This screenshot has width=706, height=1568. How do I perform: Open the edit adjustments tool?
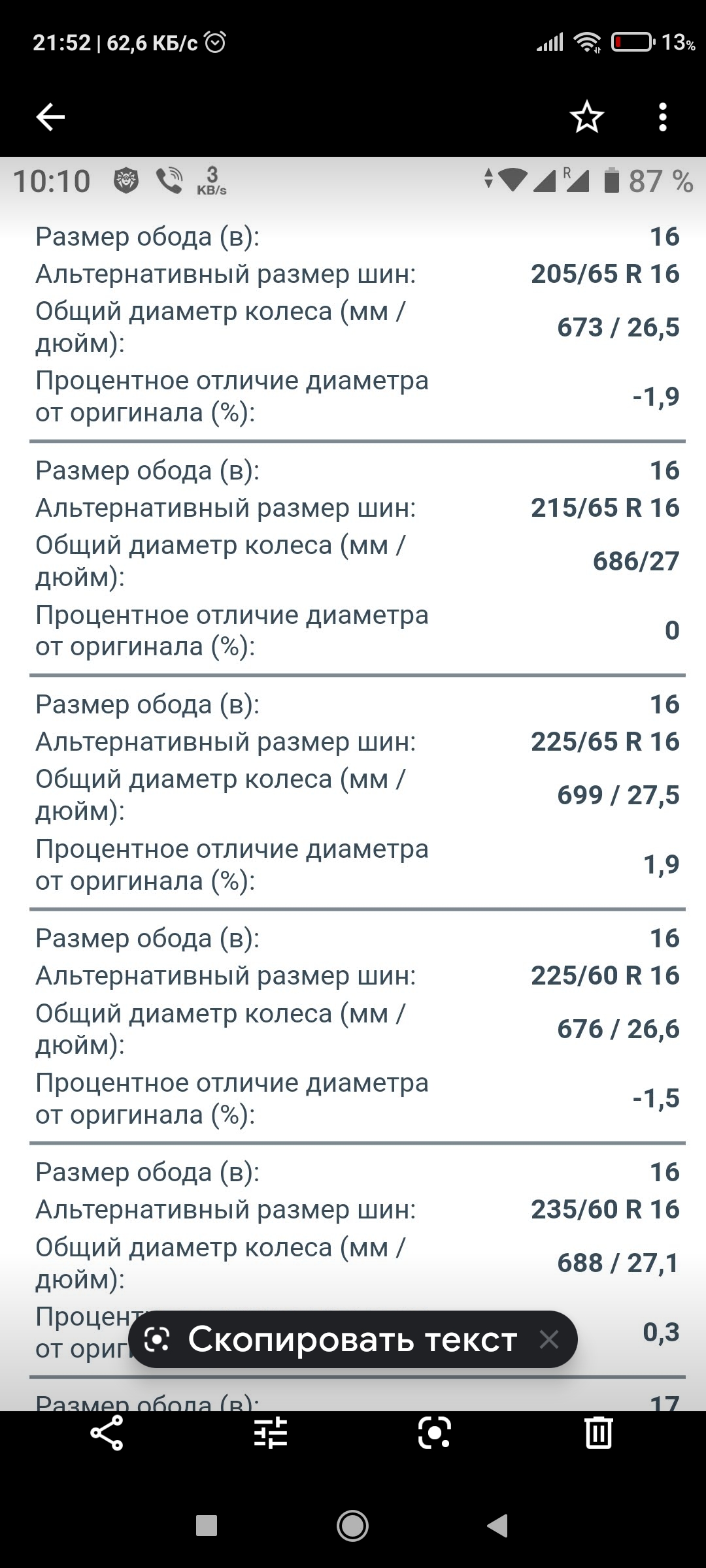click(271, 1433)
